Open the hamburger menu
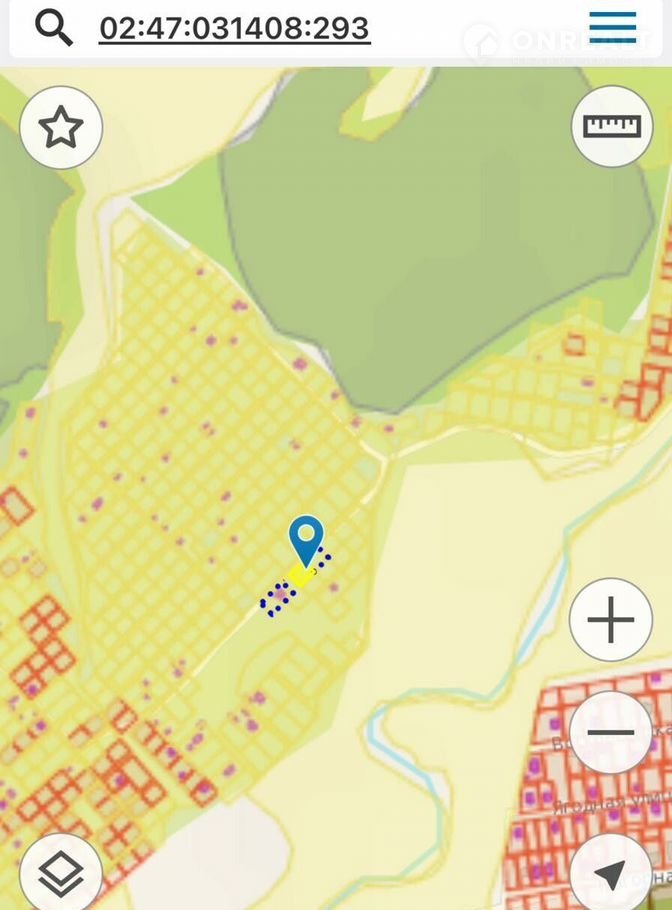Image resolution: width=672 pixels, height=910 pixels. coord(612,28)
